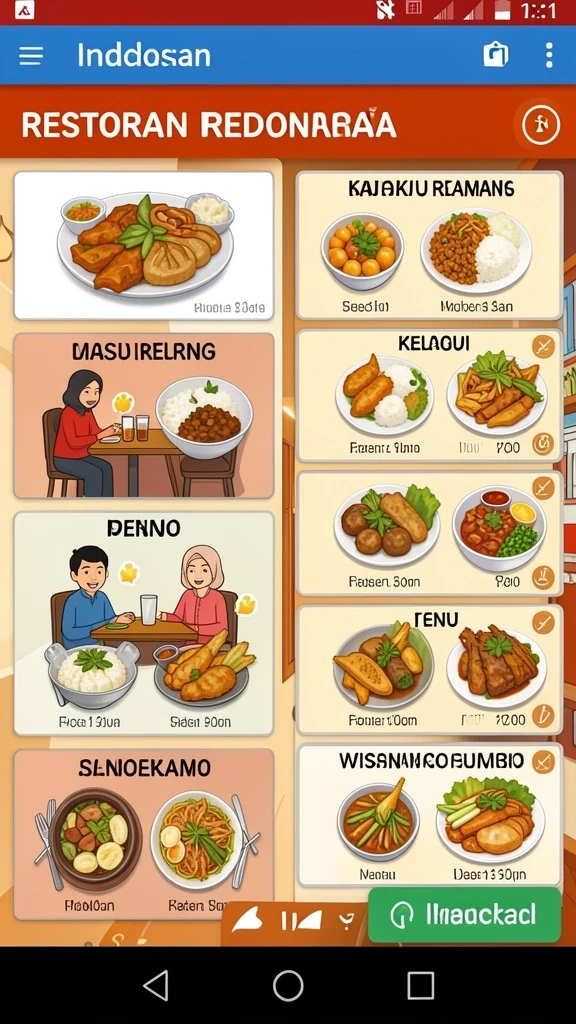Open the overflow menu
Viewport: 576px width, 1024px height.
[x=549, y=56]
